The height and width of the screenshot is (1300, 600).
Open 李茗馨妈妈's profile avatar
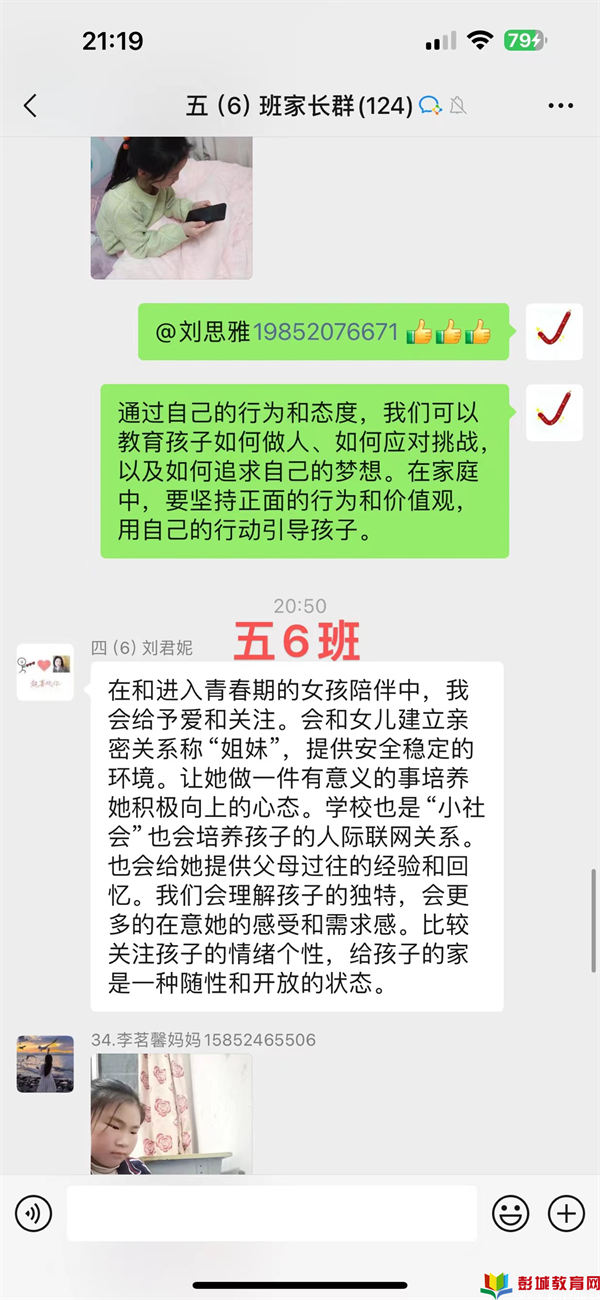pos(45,1064)
